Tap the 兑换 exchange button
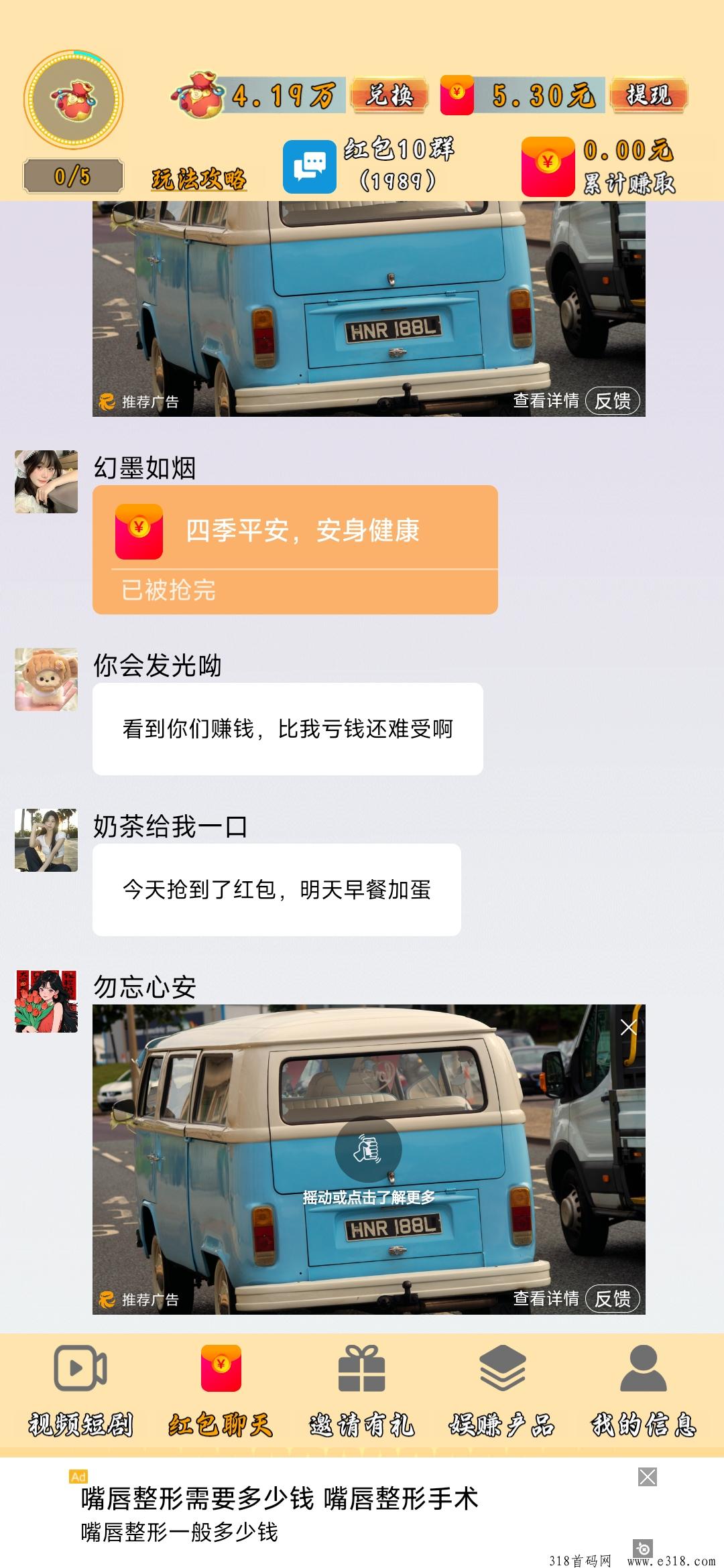The width and height of the screenshot is (724, 1568). (389, 94)
